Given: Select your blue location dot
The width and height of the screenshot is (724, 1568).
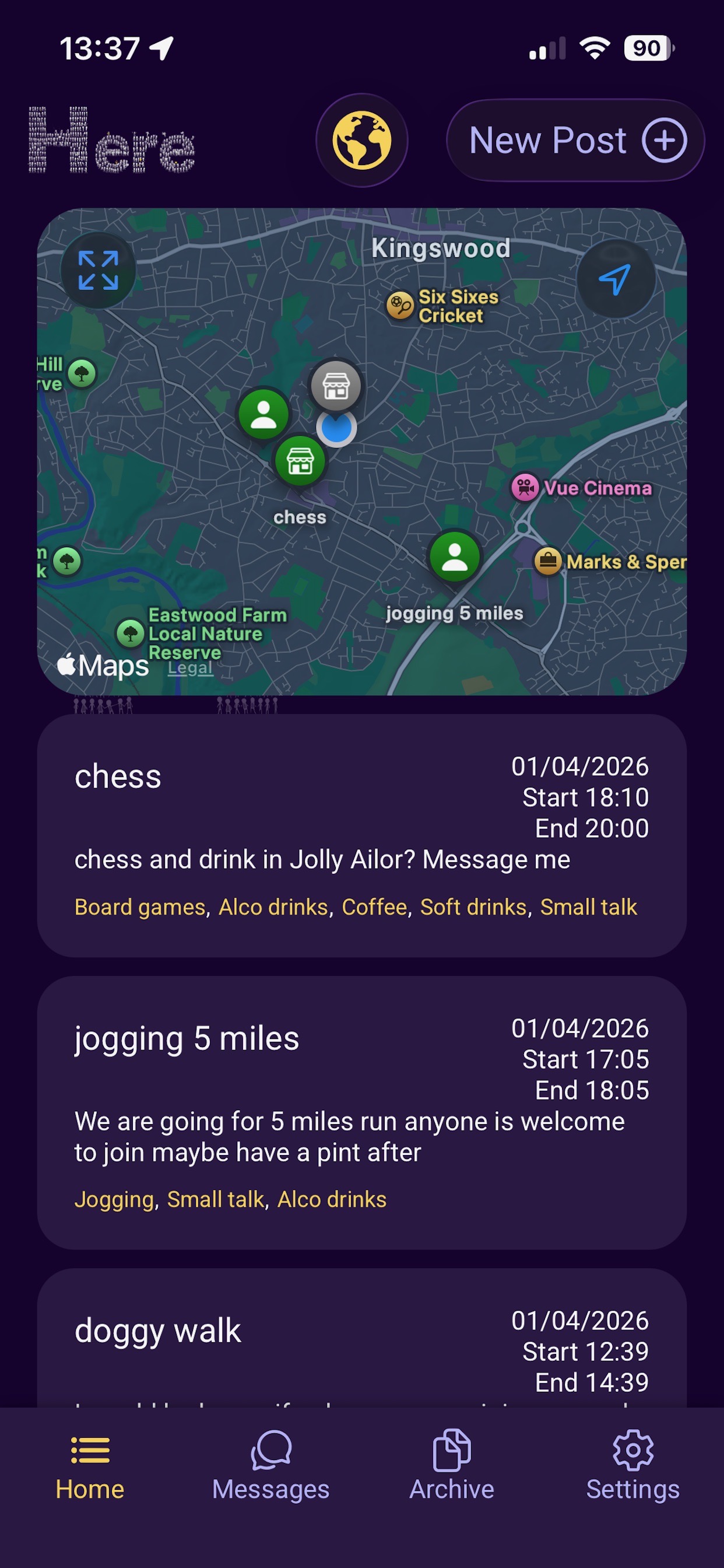Looking at the screenshot, I should pos(336,428).
